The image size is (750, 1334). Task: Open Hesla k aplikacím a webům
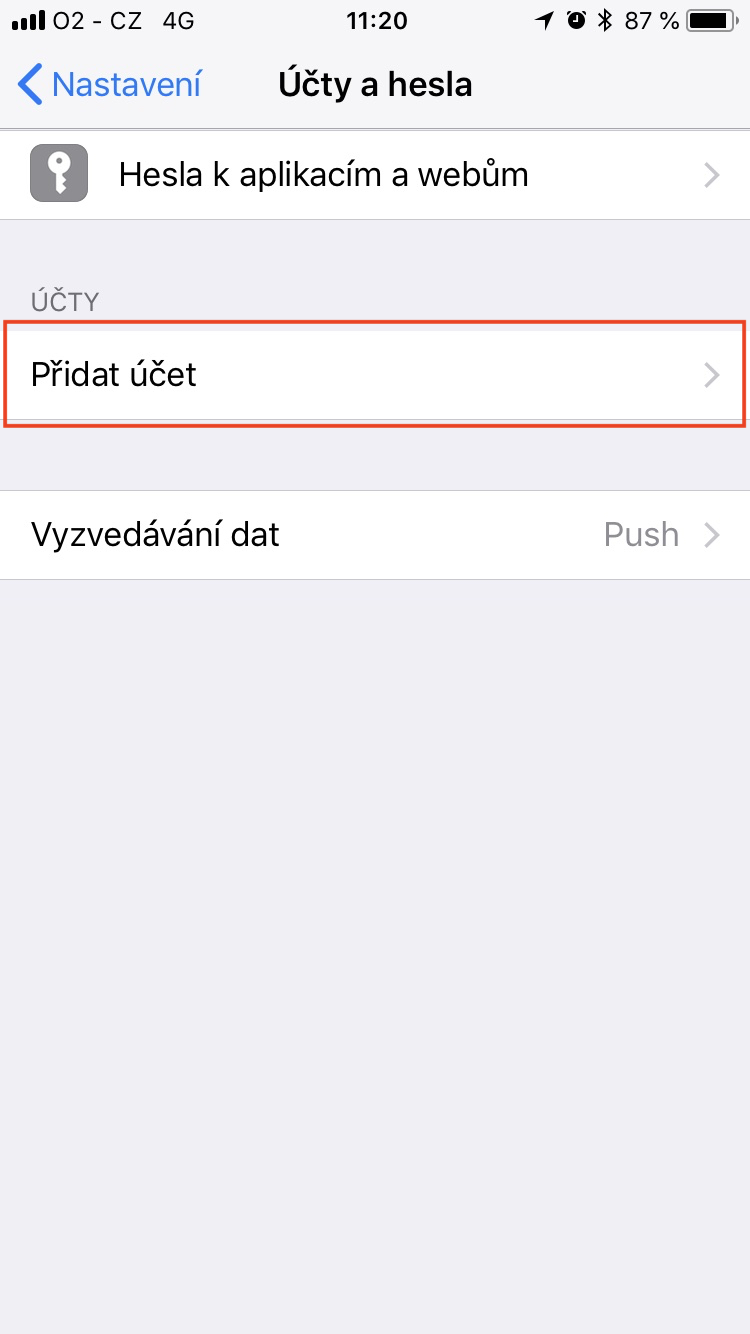[x=375, y=175]
